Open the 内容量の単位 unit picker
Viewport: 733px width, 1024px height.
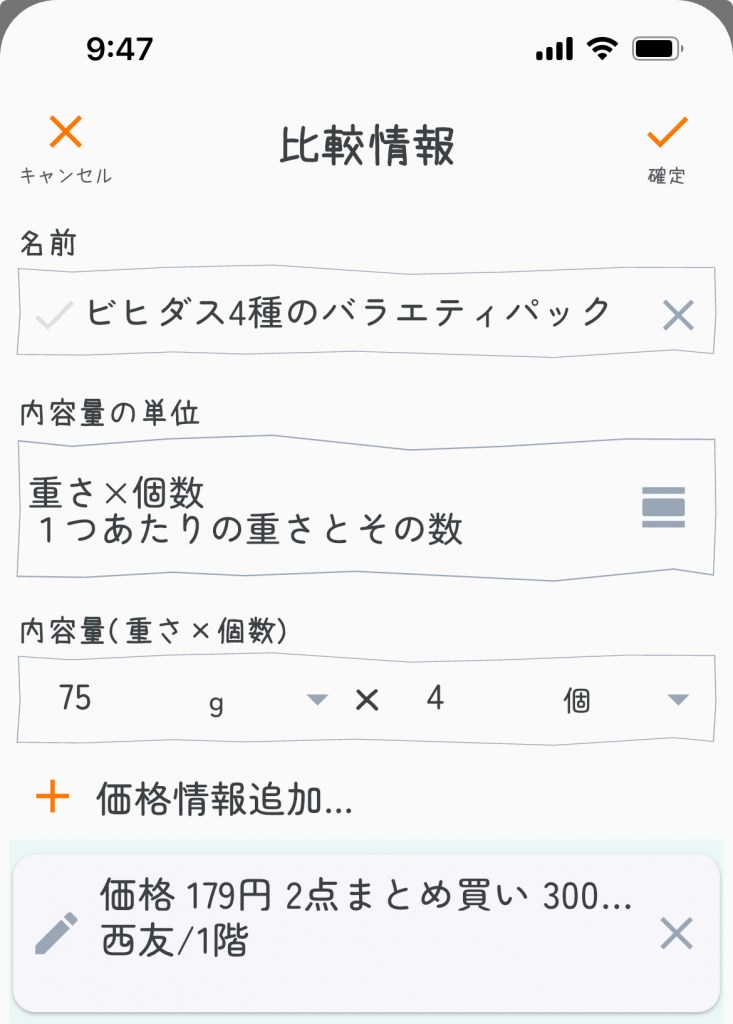(x=366, y=509)
